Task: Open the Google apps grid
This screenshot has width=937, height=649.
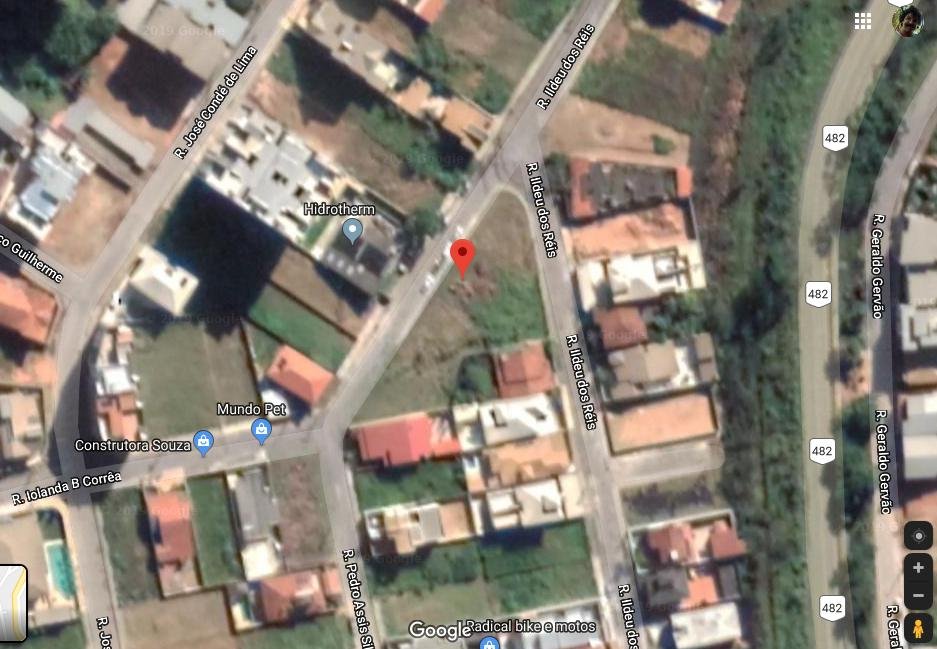Action: point(862,21)
